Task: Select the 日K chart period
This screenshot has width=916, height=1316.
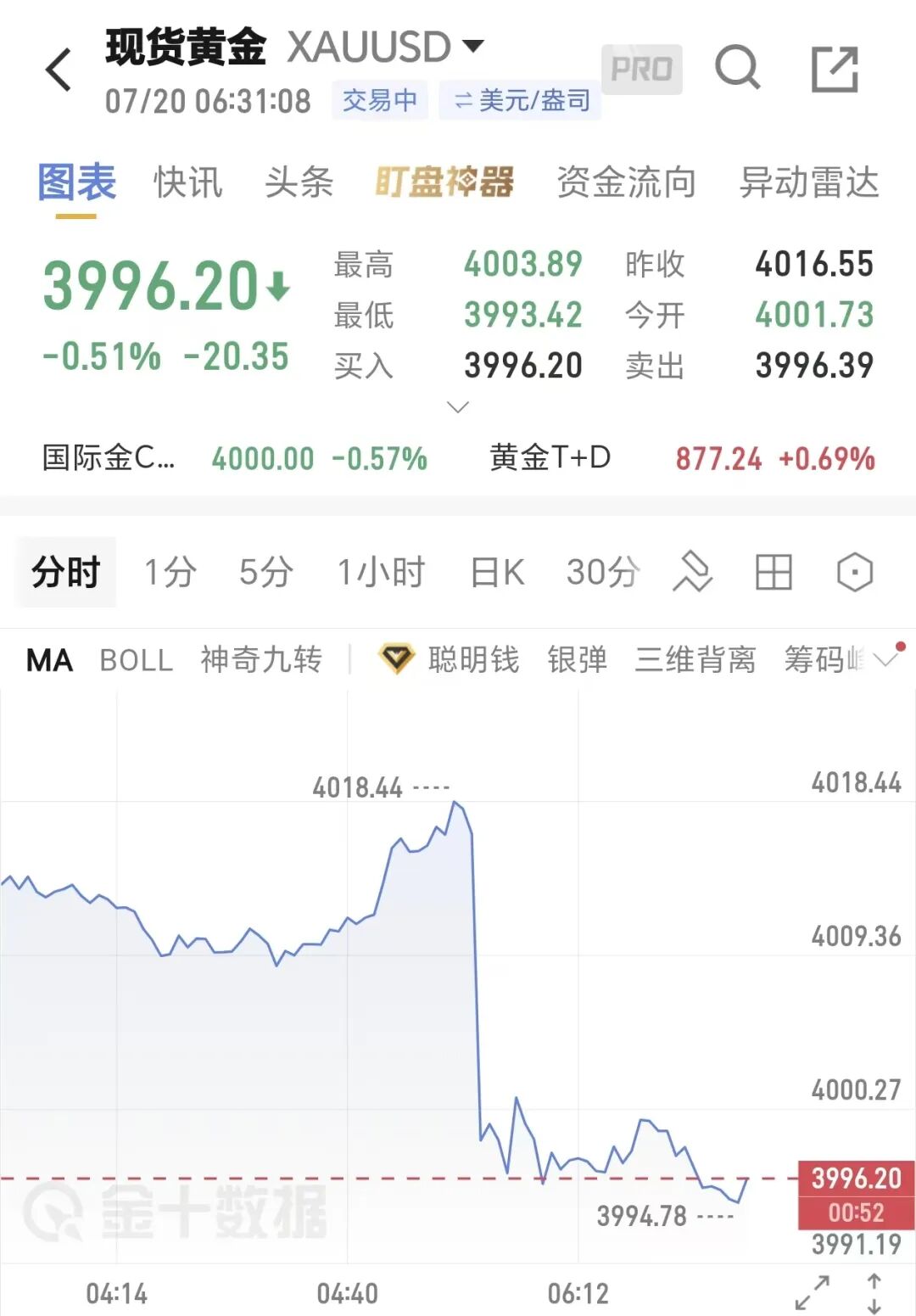Action: (x=497, y=572)
